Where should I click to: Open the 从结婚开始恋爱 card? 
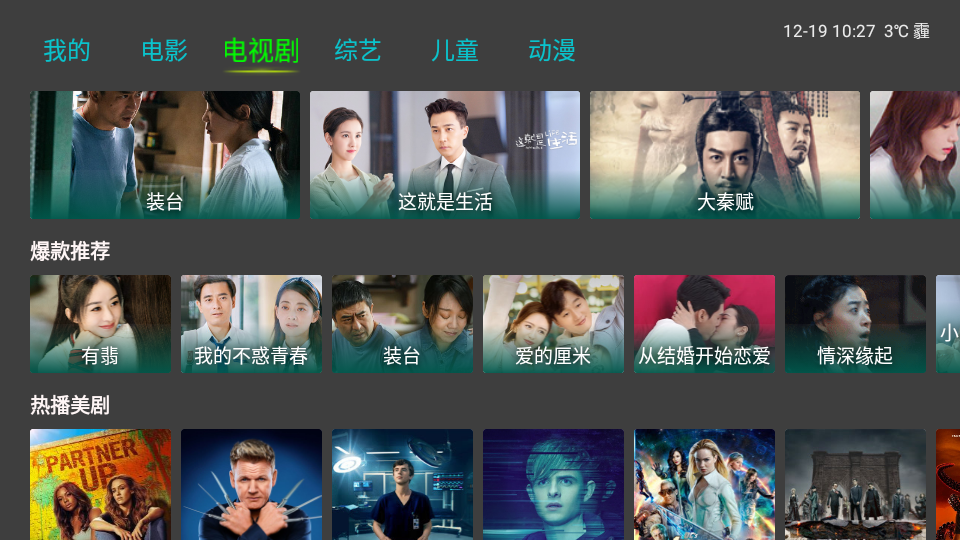[704, 324]
